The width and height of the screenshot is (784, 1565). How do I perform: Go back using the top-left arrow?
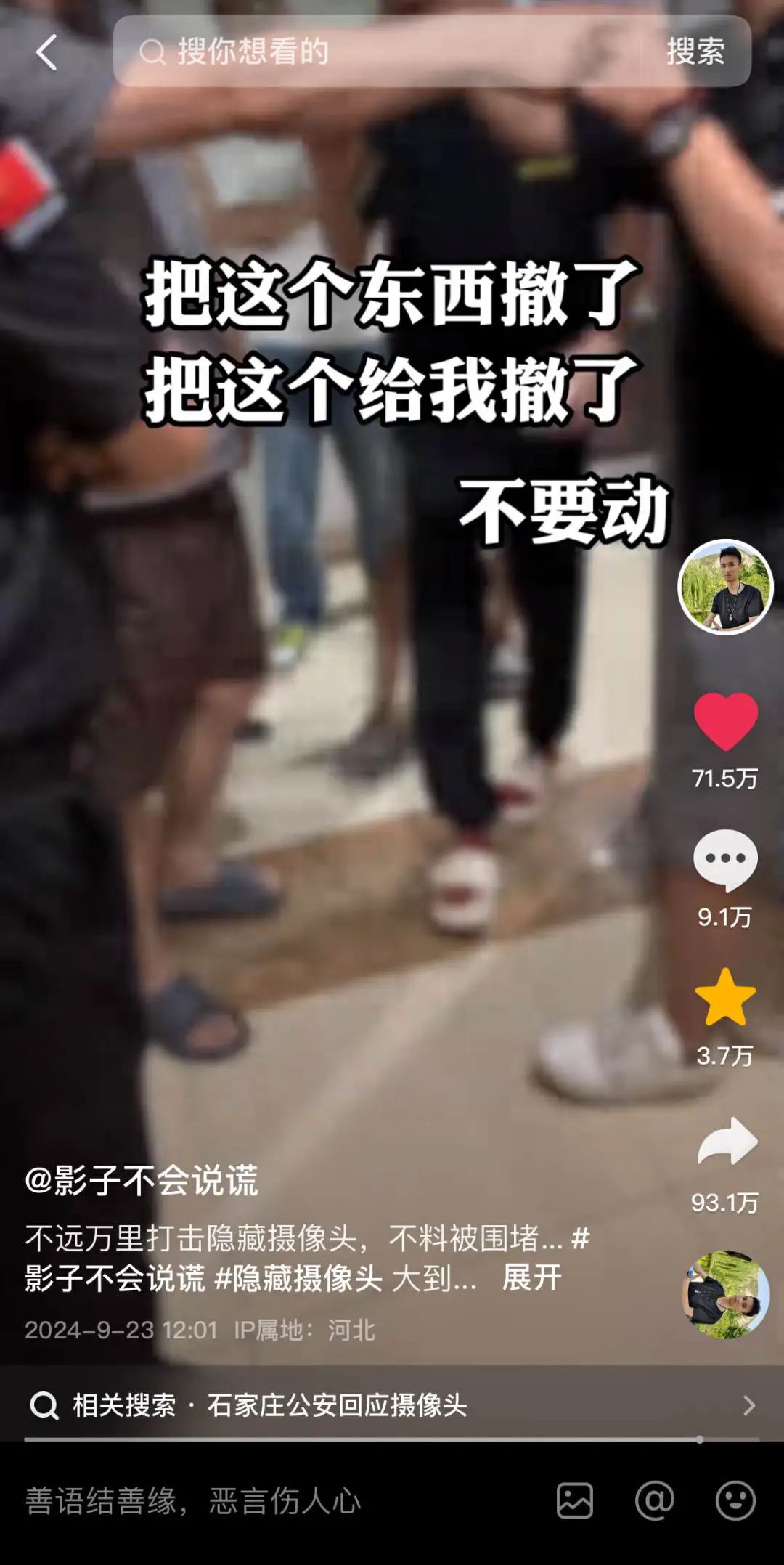46,53
